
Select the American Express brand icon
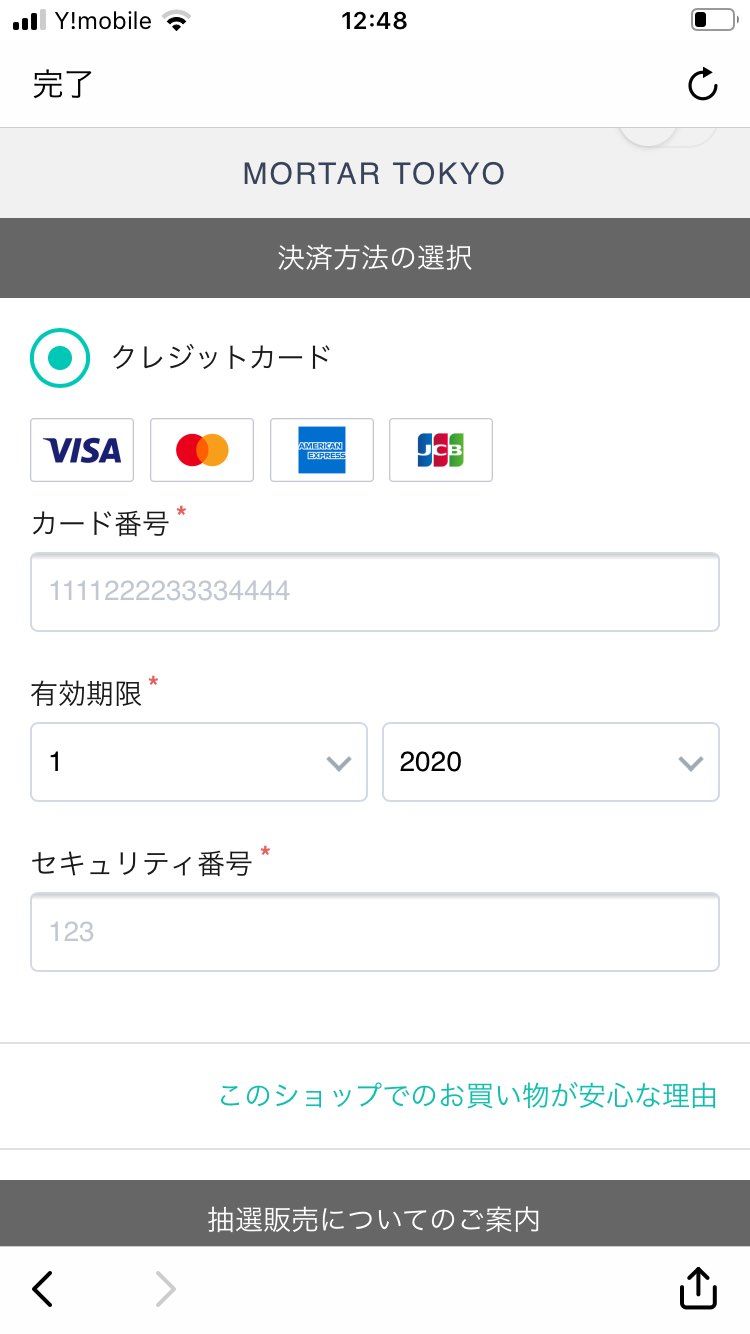click(x=321, y=450)
